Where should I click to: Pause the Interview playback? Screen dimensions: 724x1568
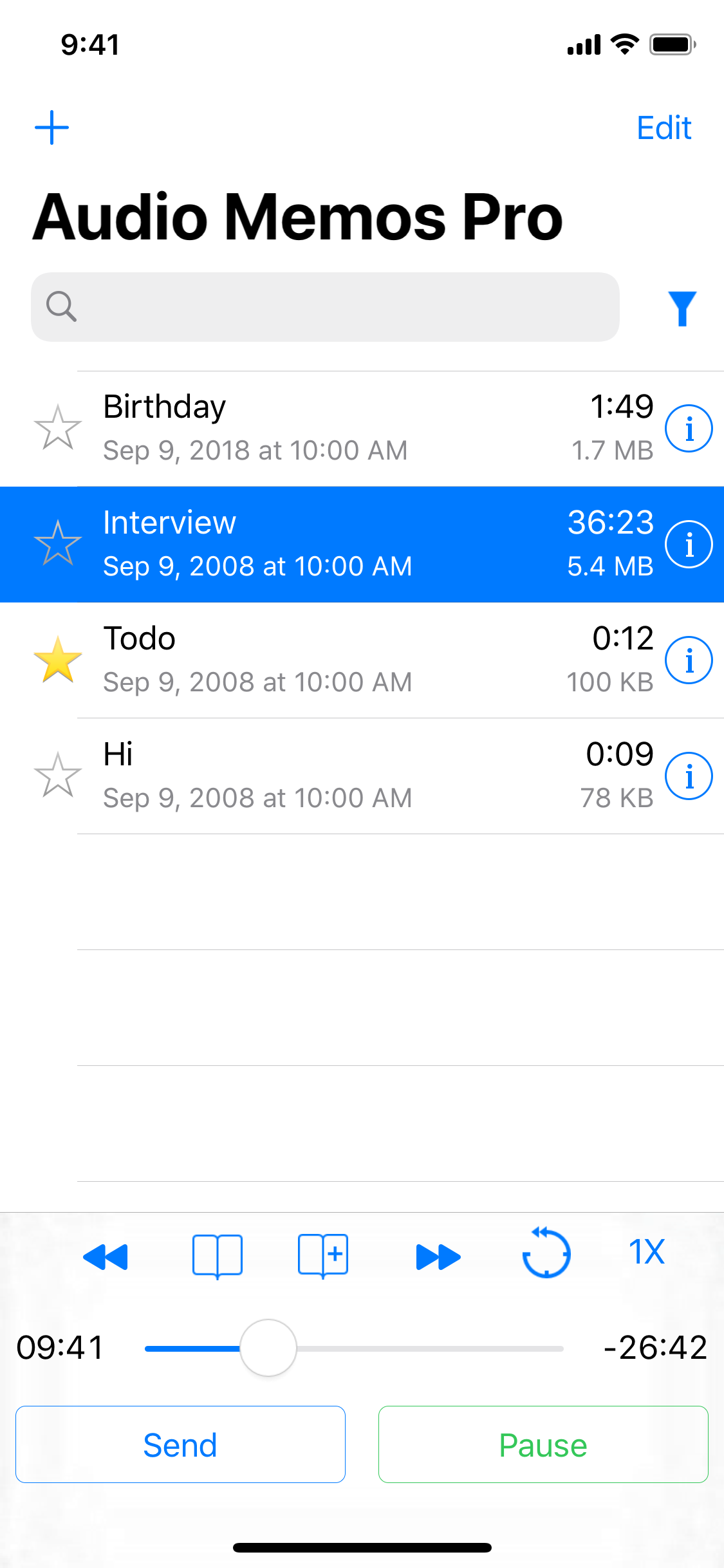click(x=543, y=1444)
